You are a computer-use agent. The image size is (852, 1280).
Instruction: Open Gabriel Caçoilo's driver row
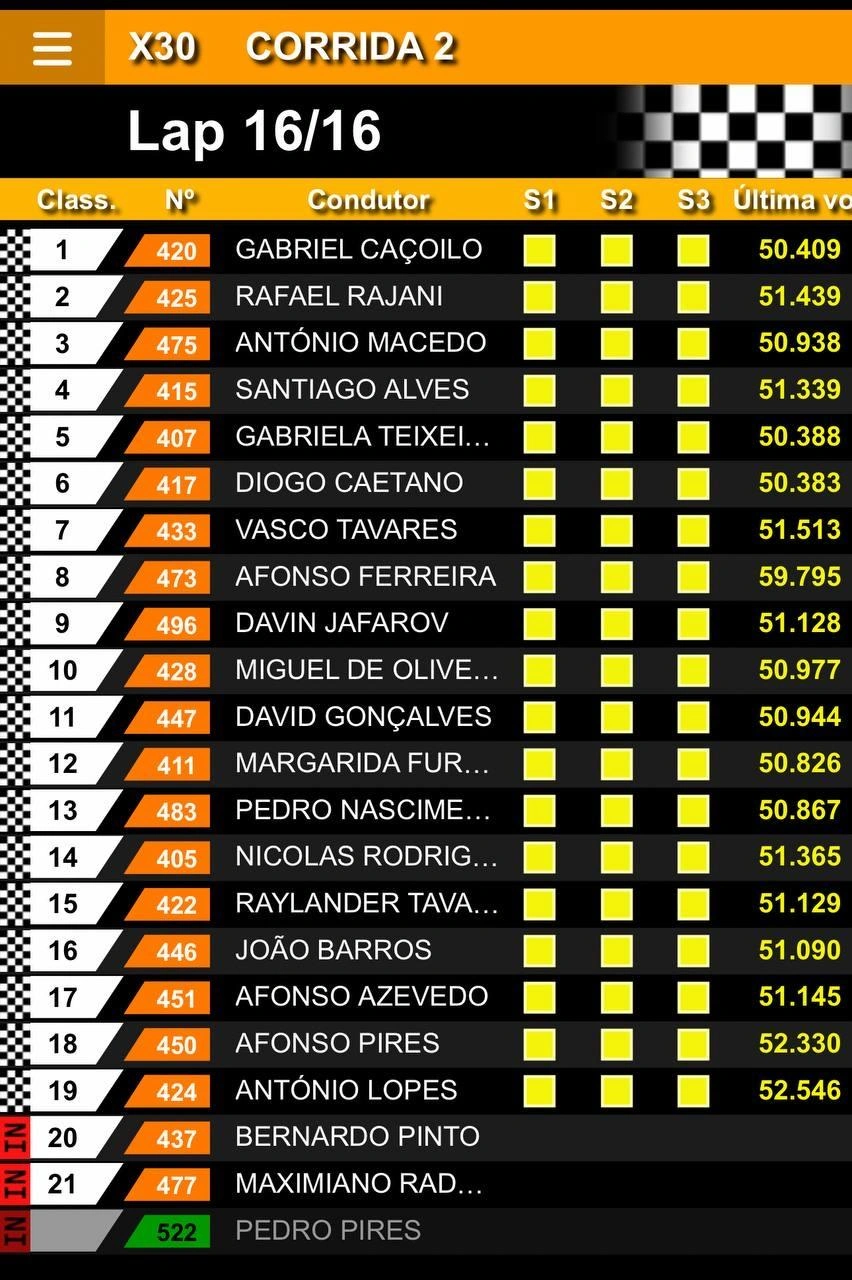click(x=358, y=249)
